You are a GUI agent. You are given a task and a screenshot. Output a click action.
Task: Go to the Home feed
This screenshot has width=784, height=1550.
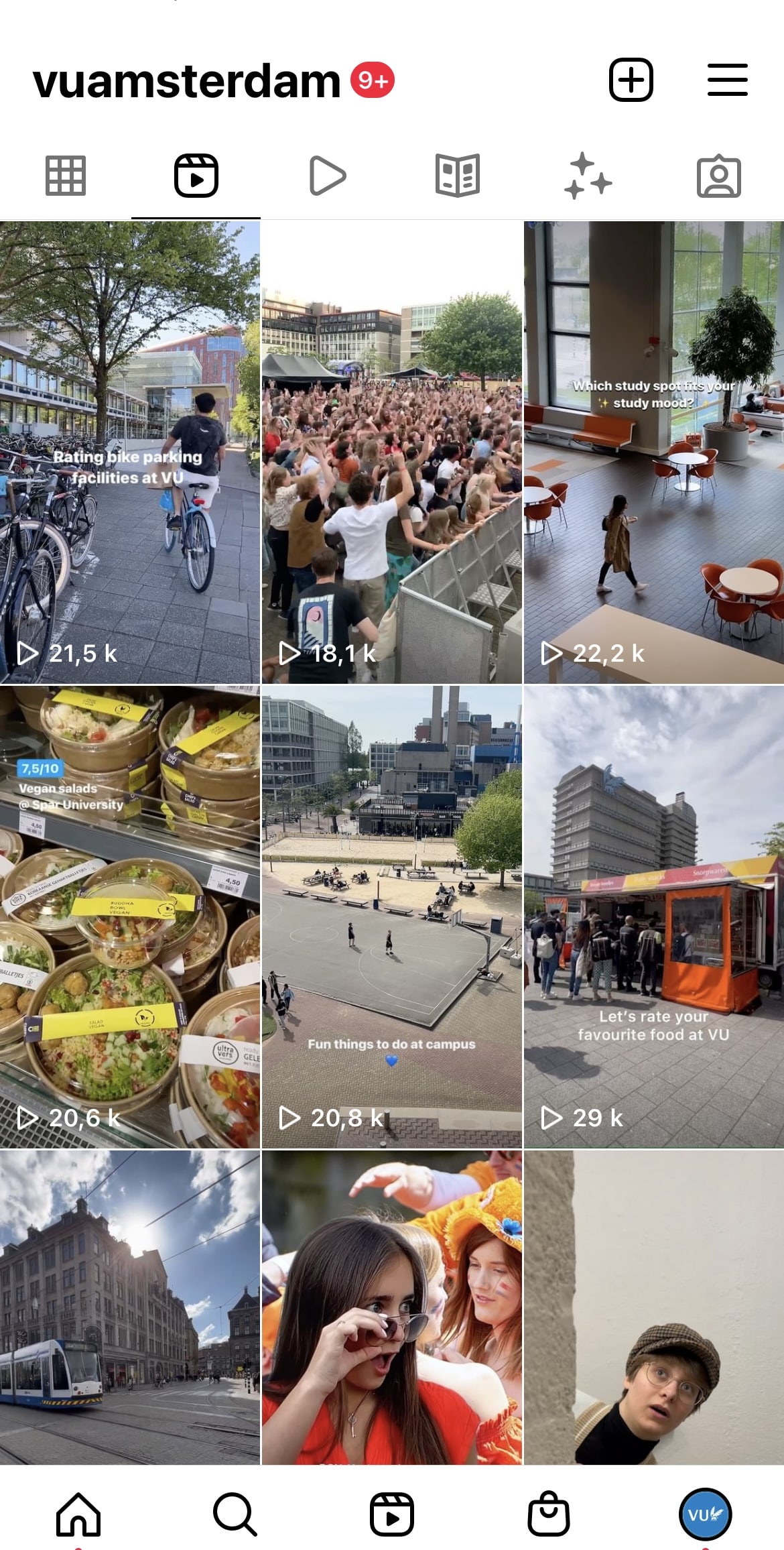click(78, 1514)
